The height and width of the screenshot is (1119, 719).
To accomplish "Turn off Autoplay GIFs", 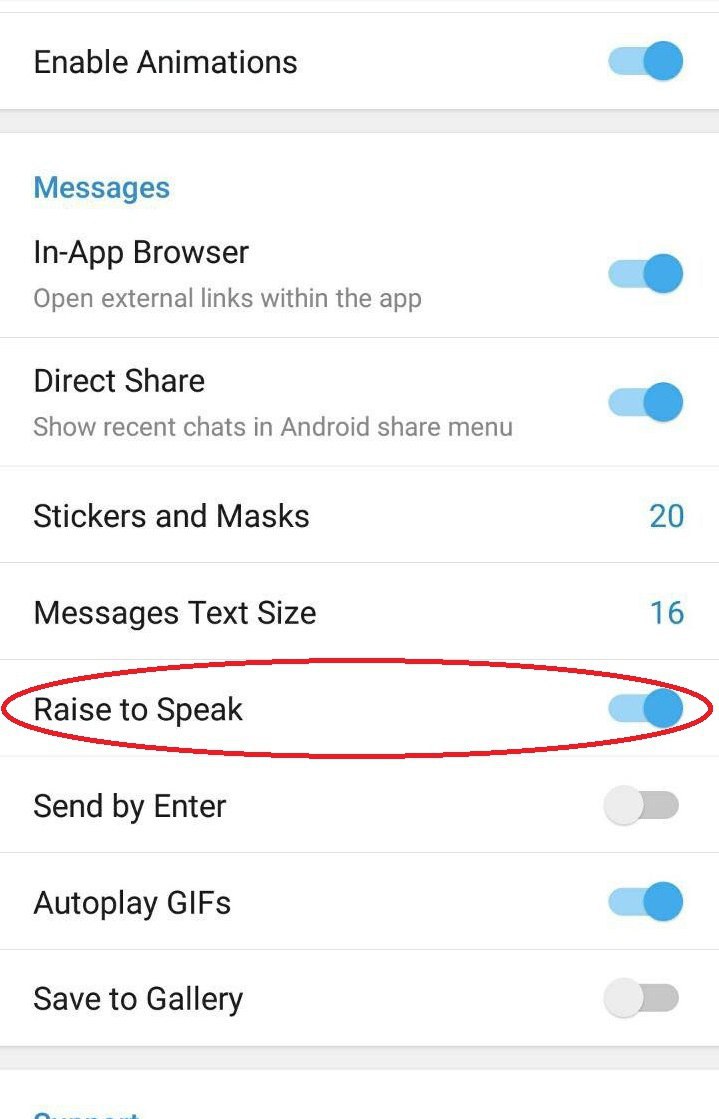I will coord(645,902).
